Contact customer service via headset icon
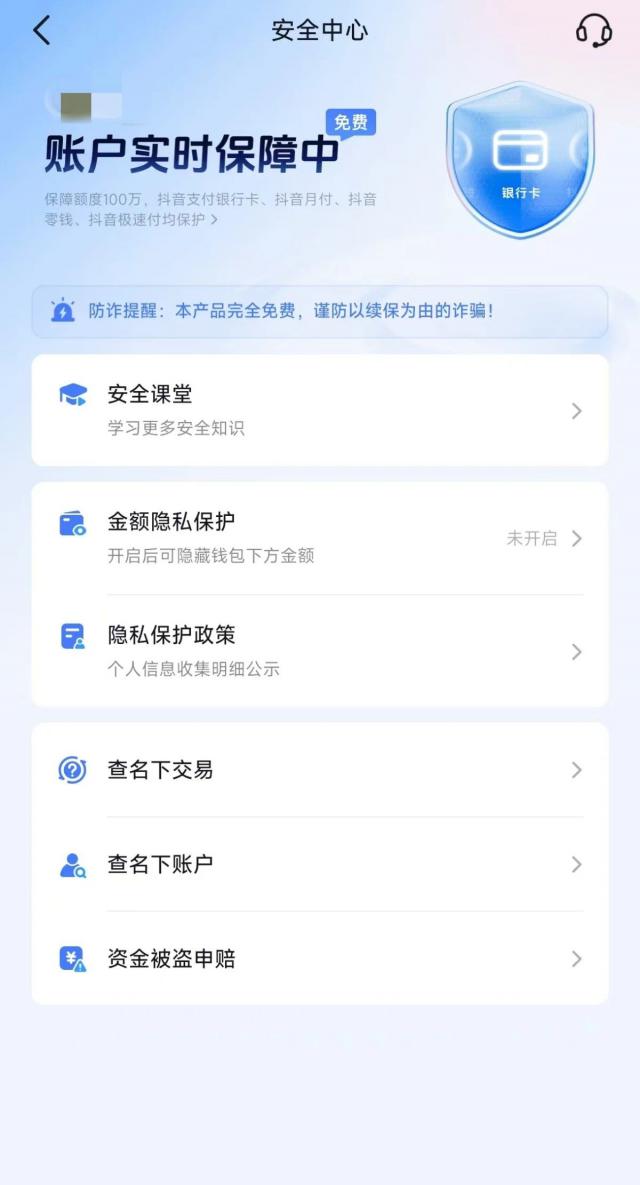Viewport: 640px width, 1185px height. tap(593, 31)
